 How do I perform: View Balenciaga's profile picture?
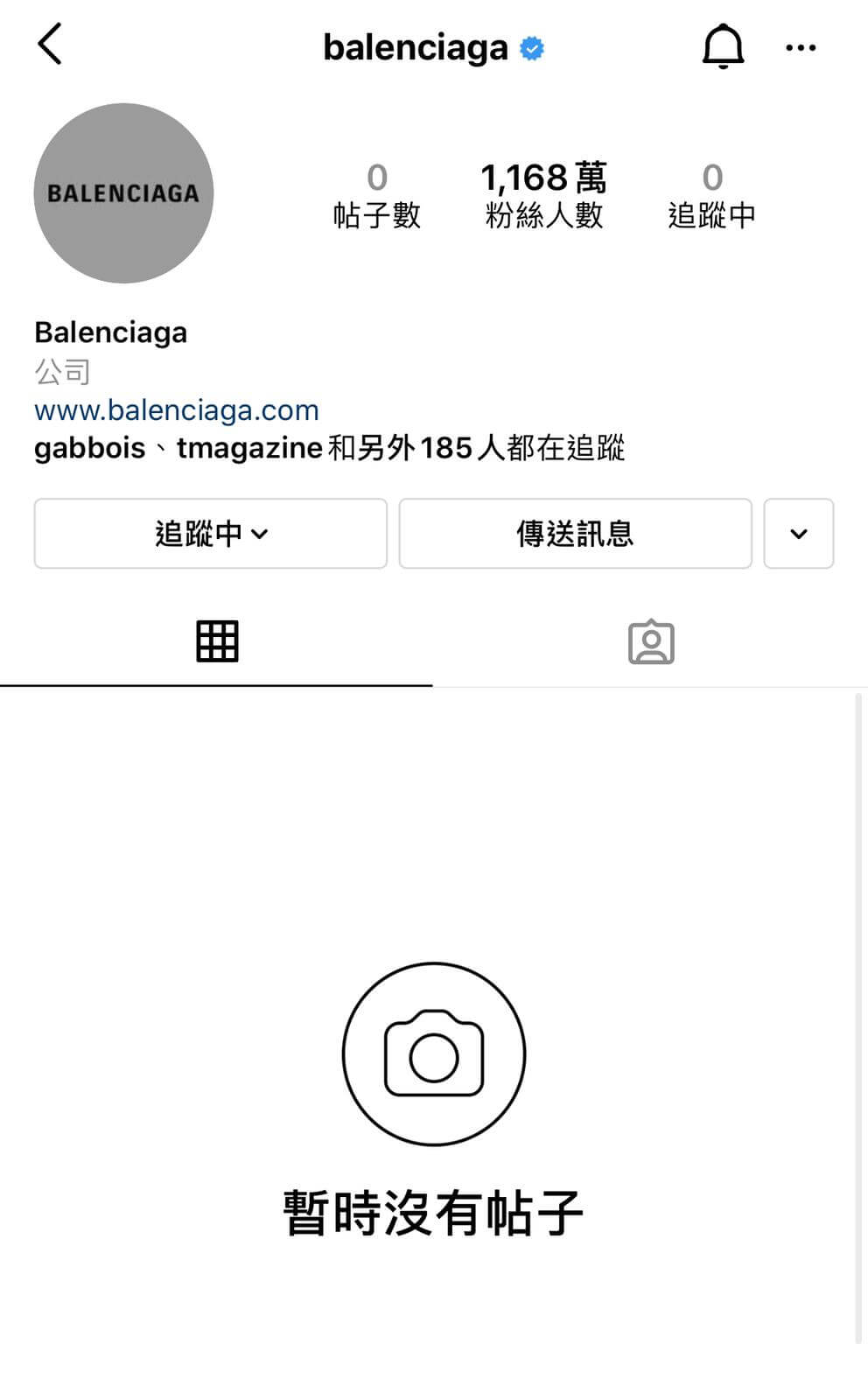123,193
